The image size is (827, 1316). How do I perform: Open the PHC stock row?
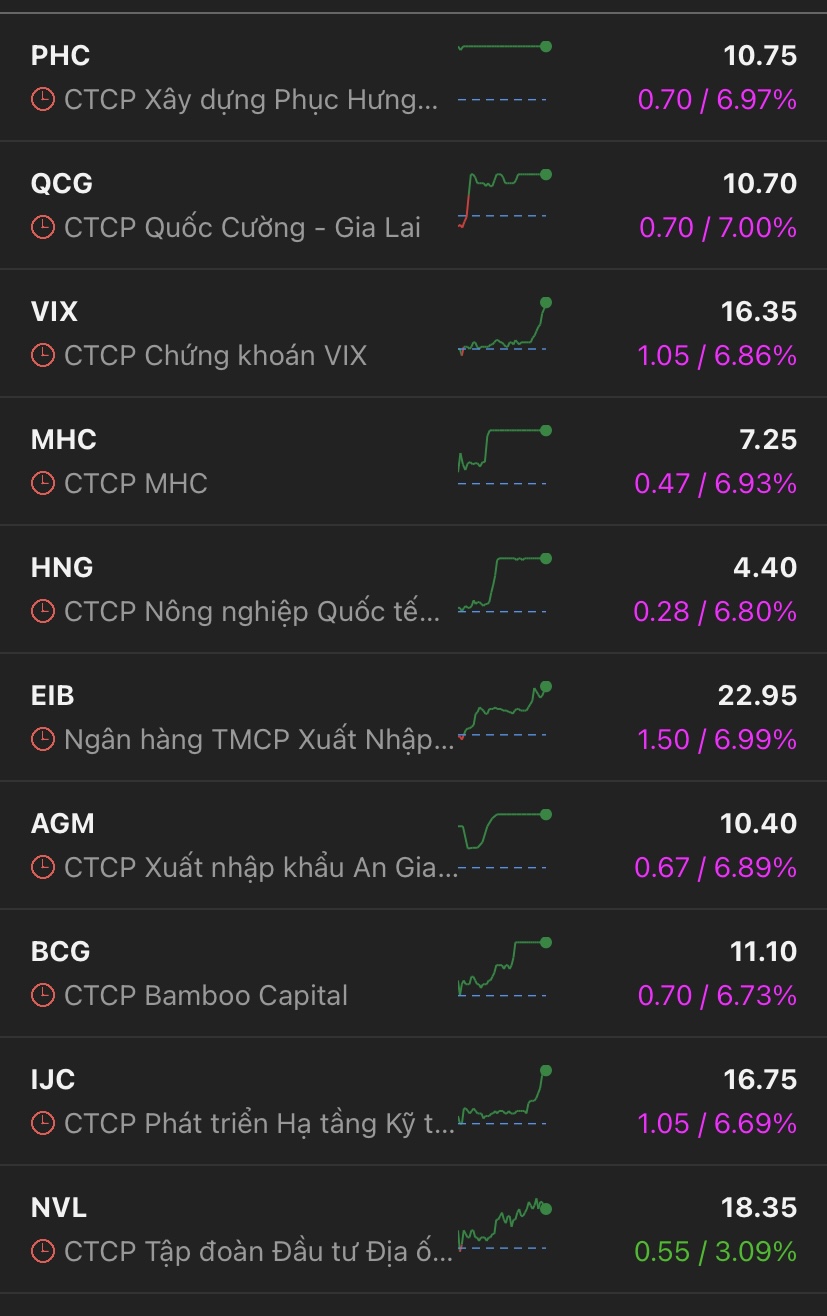[x=413, y=77]
